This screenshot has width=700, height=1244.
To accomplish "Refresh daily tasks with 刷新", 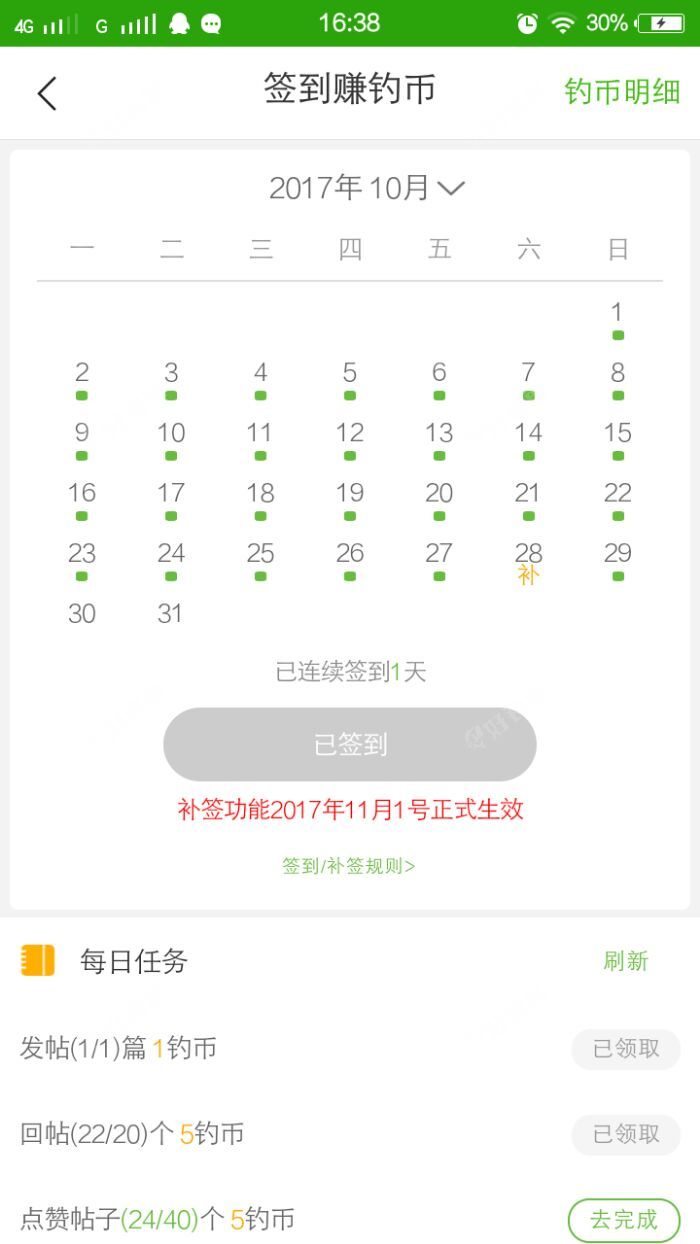I will tap(626, 961).
